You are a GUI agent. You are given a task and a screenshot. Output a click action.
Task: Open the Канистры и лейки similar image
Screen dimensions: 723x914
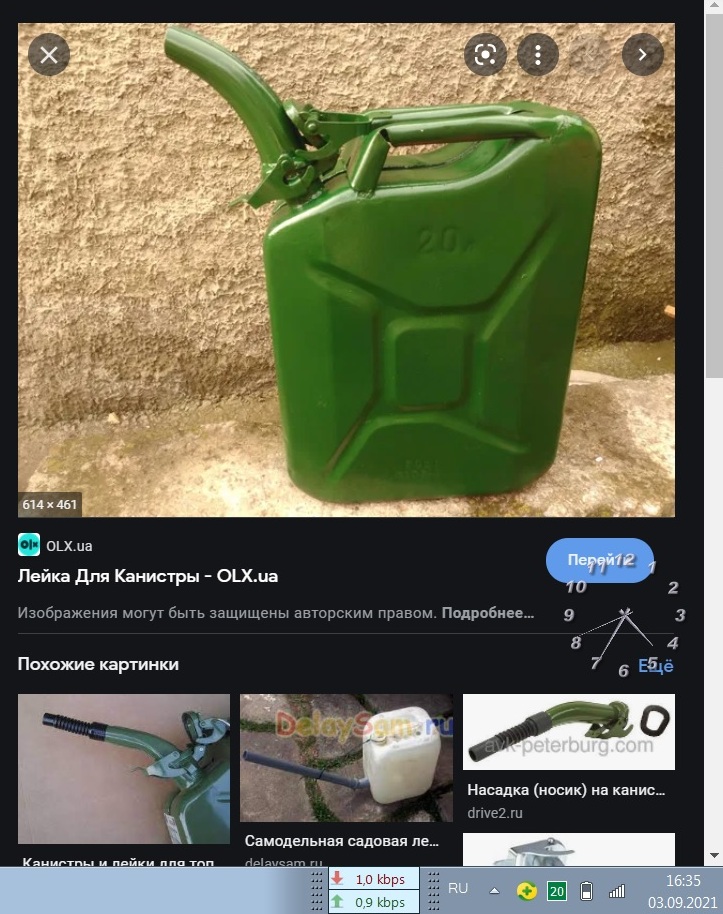pyautogui.click(x=124, y=768)
